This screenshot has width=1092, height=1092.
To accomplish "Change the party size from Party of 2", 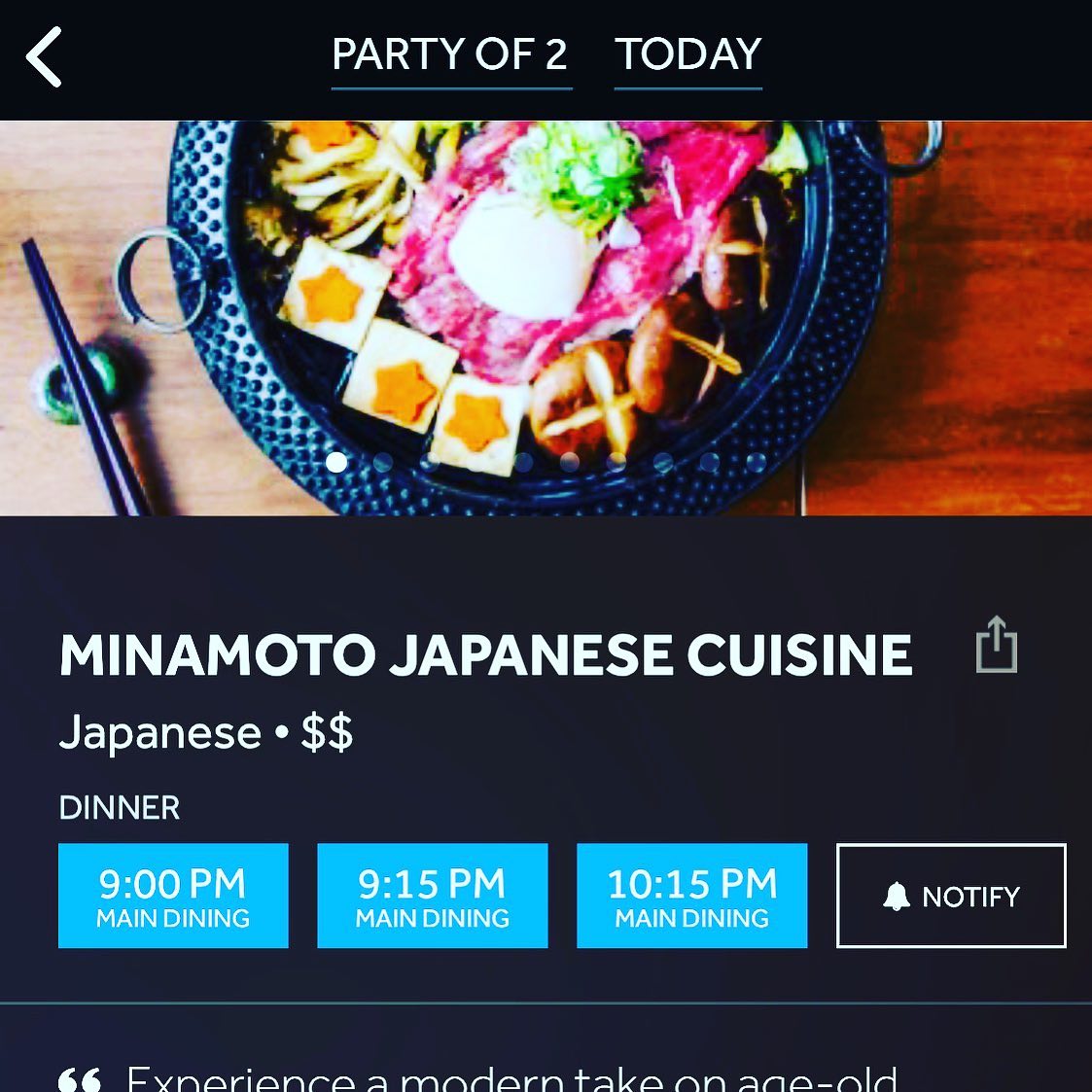I will (x=450, y=55).
